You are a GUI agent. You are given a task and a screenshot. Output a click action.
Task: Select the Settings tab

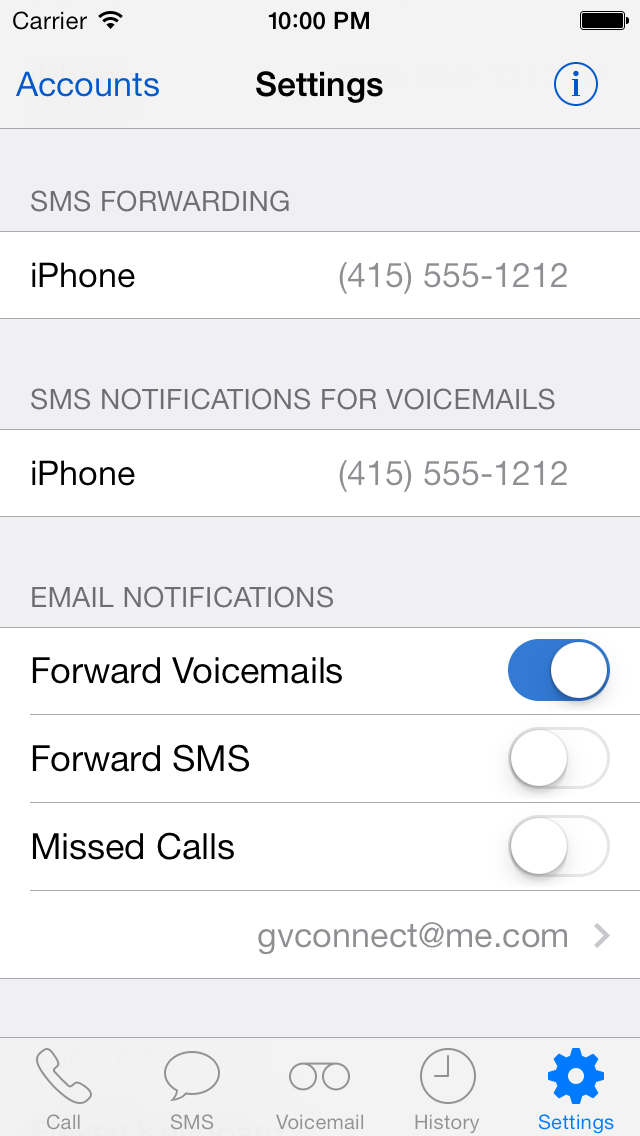(x=575, y=1090)
